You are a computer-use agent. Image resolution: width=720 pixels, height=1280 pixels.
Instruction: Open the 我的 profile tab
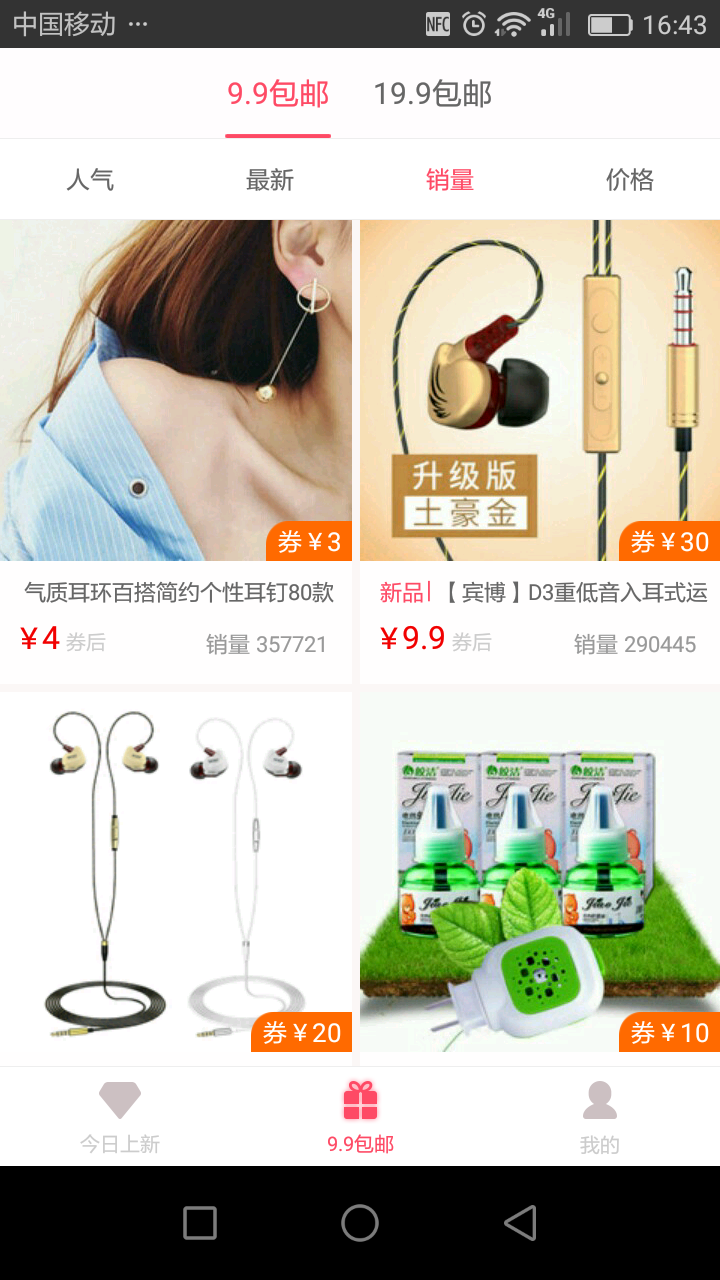600,1117
